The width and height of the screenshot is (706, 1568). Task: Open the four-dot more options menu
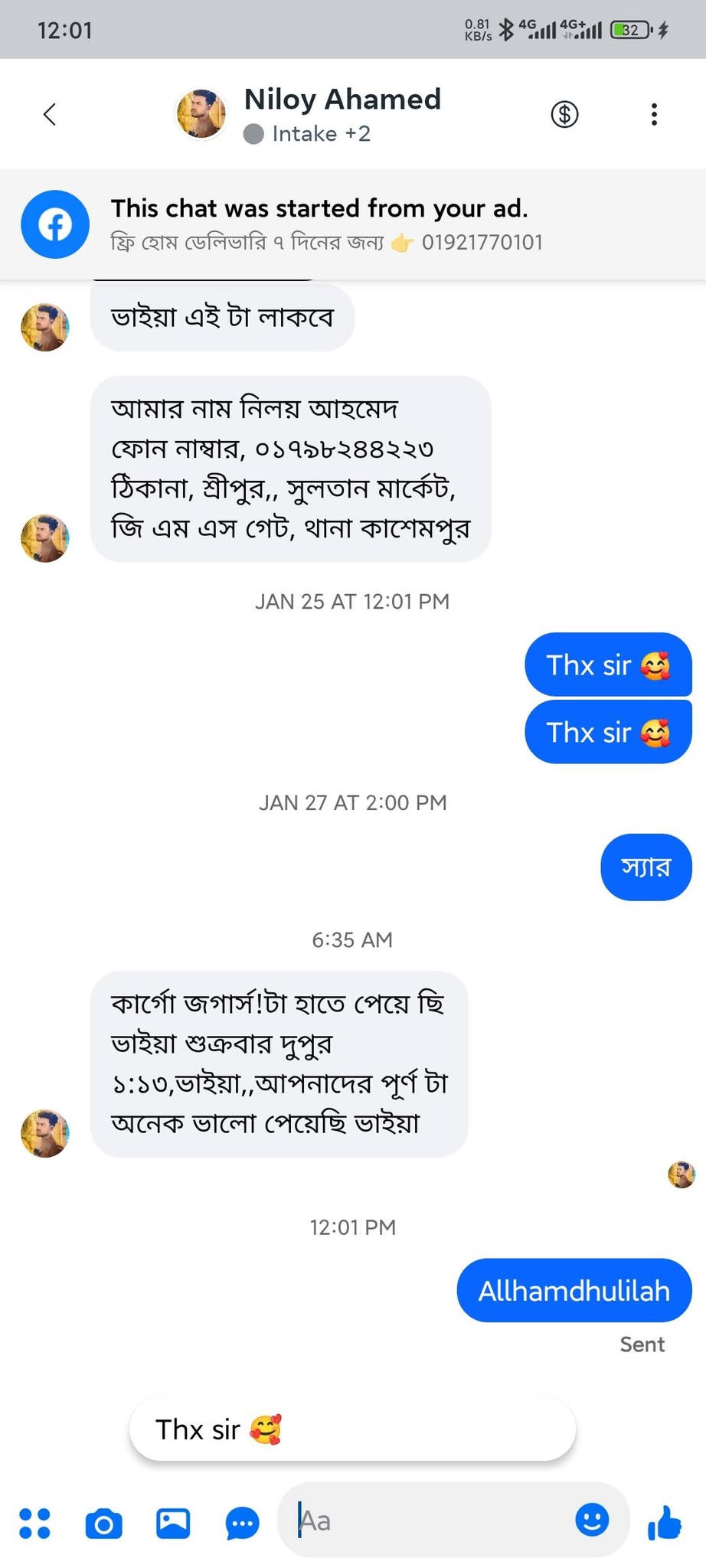tap(34, 1523)
